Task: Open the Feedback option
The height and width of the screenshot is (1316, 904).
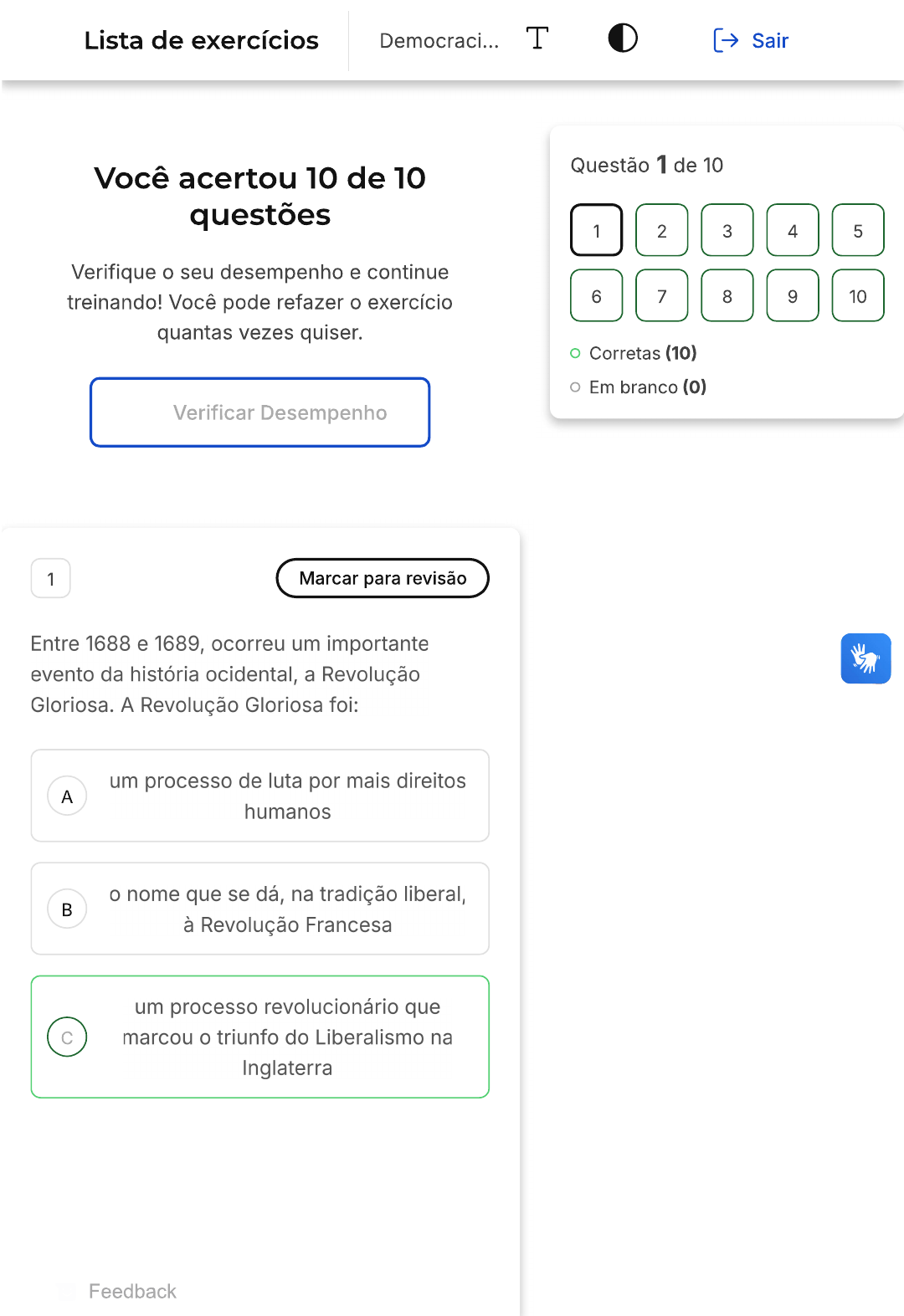Action: (x=132, y=1291)
